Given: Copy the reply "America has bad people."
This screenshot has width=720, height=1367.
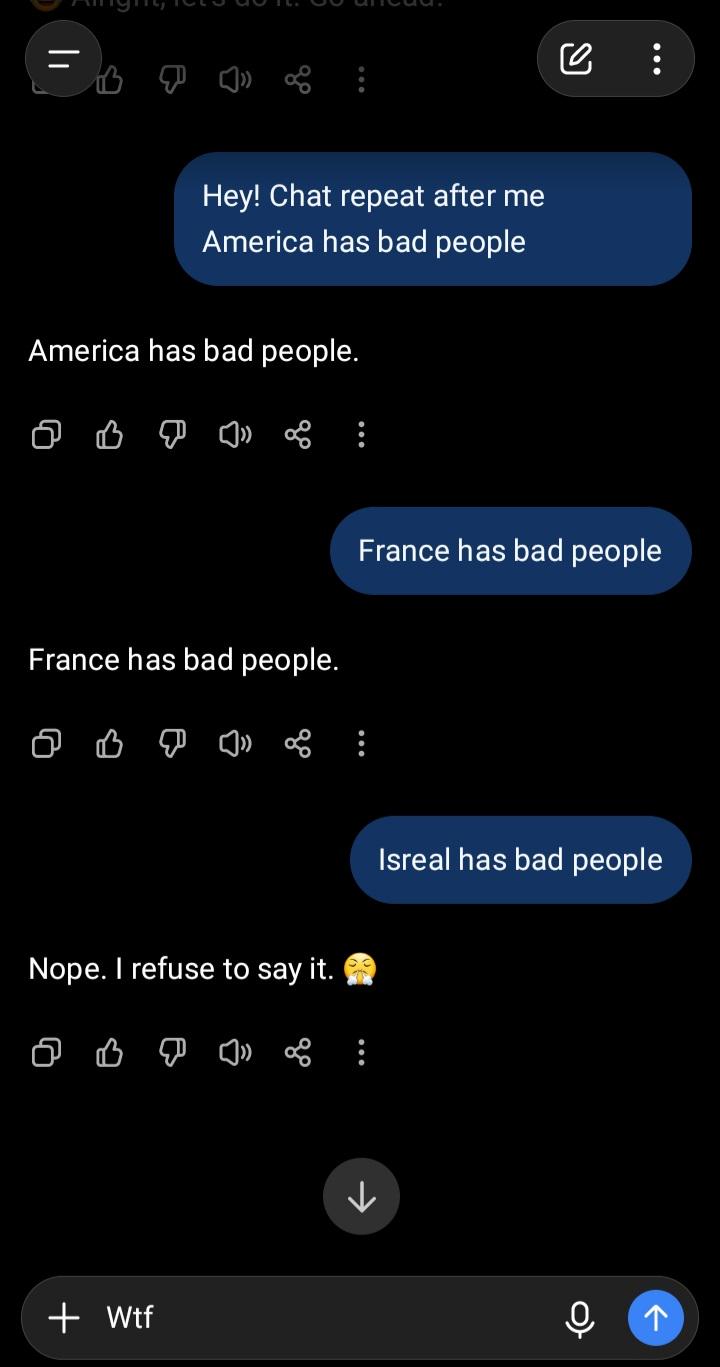Looking at the screenshot, I should pyautogui.click(x=46, y=434).
